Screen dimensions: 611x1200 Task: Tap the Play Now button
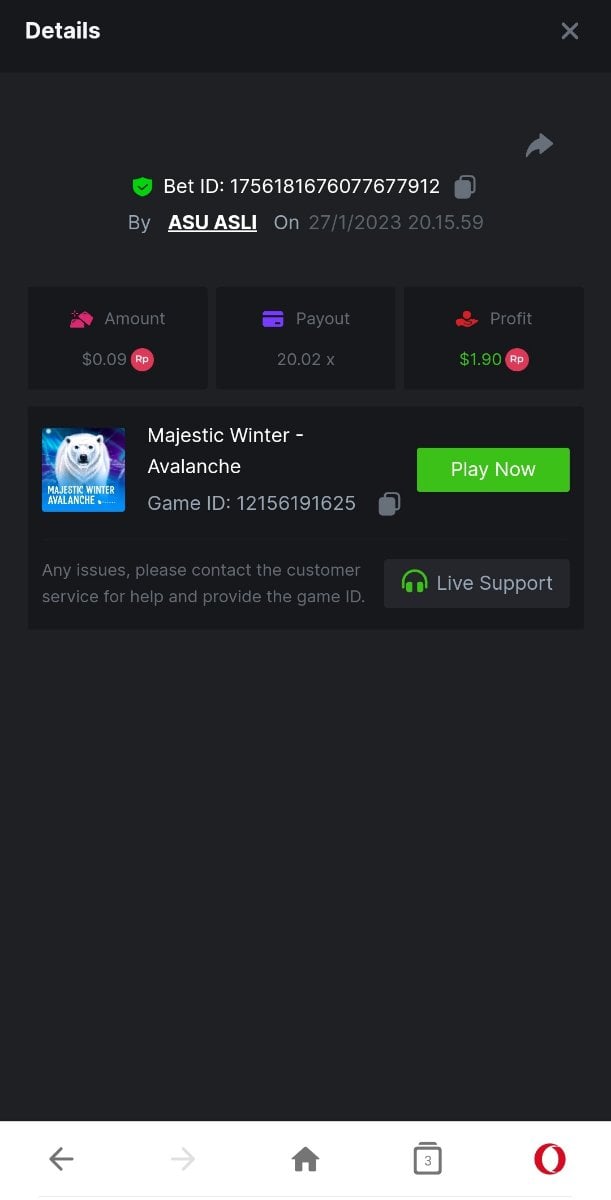pyautogui.click(x=493, y=470)
